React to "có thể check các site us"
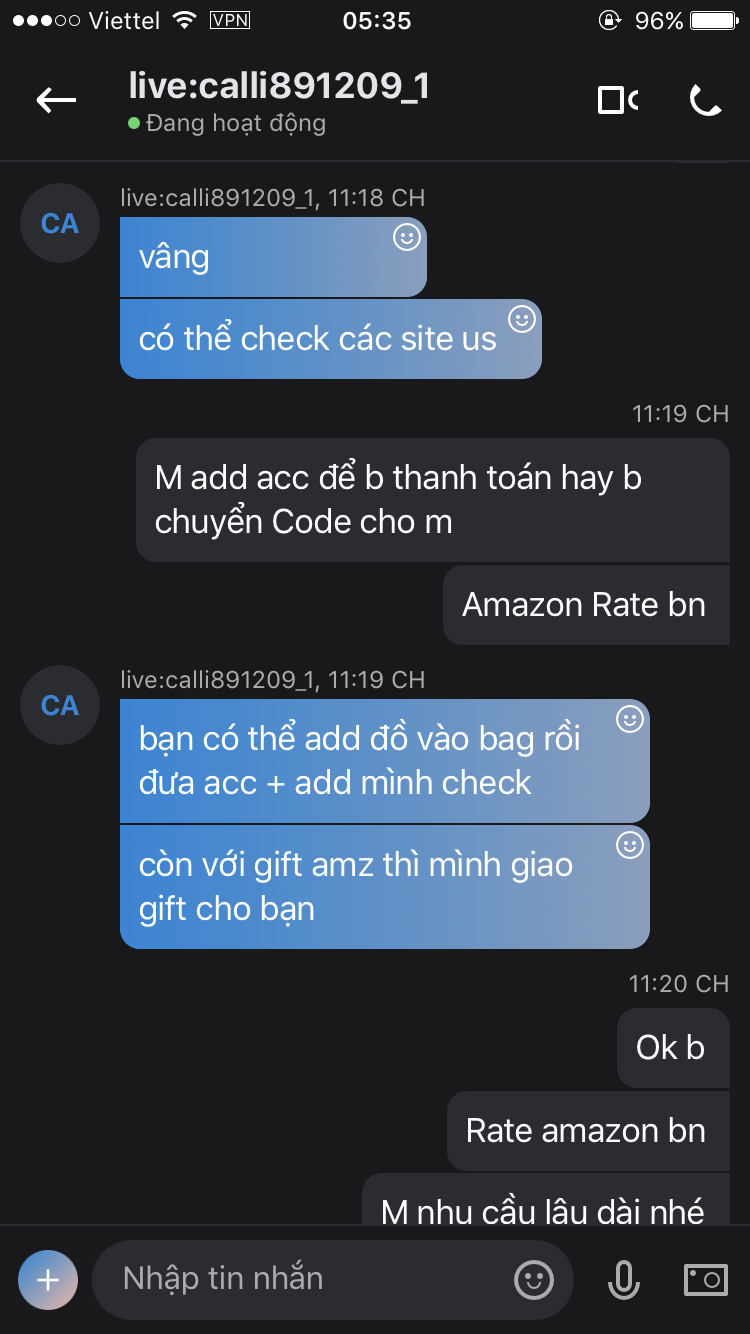The width and height of the screenshot is (750, 1334). (x=522, y=319)
